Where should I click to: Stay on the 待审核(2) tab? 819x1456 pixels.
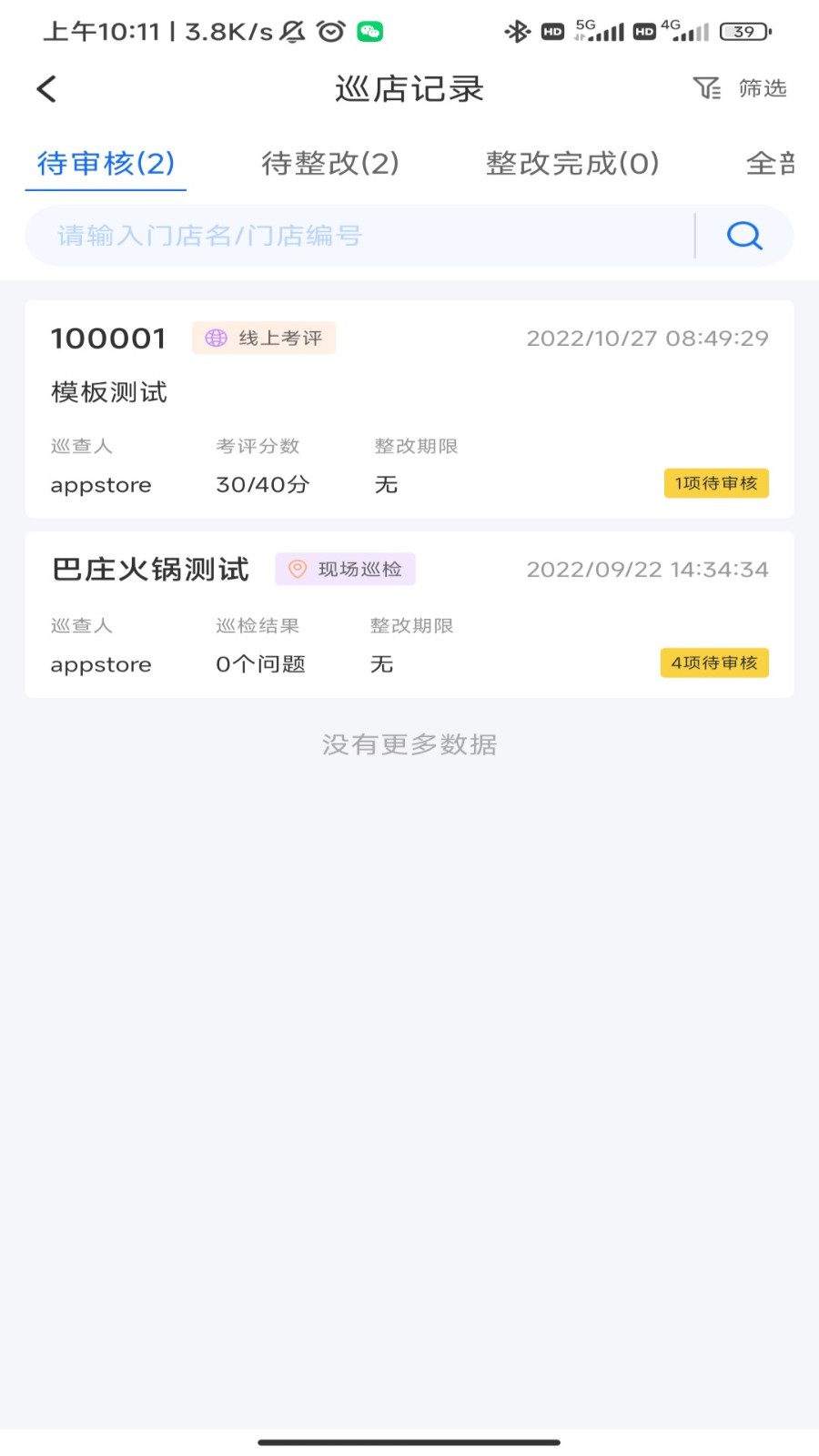tap(105, 164)
